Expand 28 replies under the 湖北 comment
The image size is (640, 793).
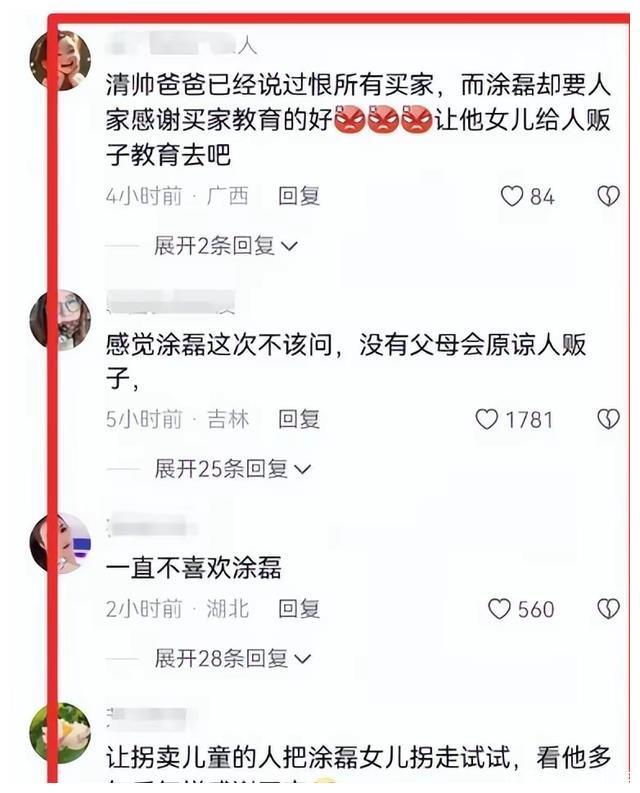(x=232, y=658)
